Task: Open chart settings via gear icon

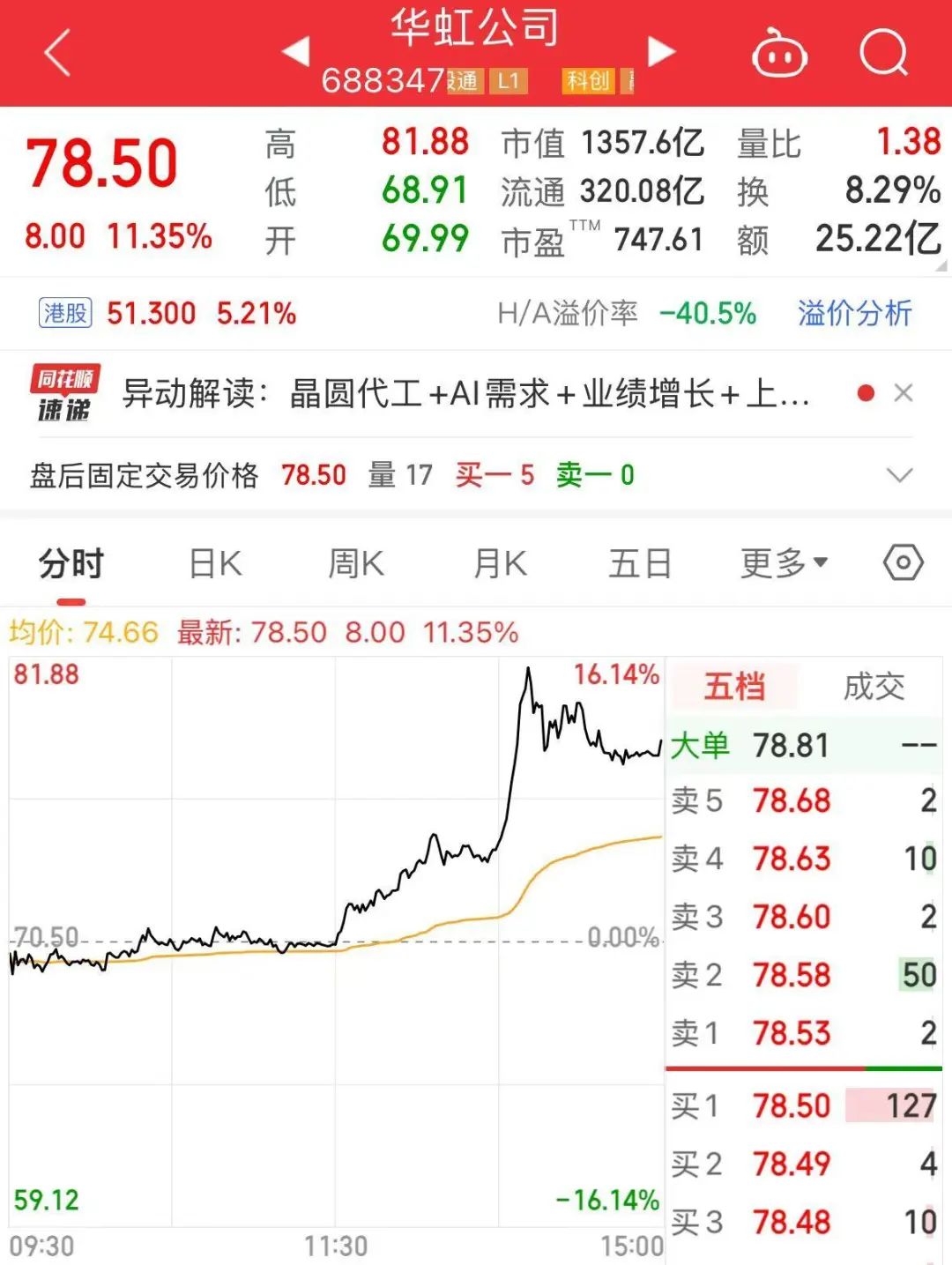Action: click(904, 562)
